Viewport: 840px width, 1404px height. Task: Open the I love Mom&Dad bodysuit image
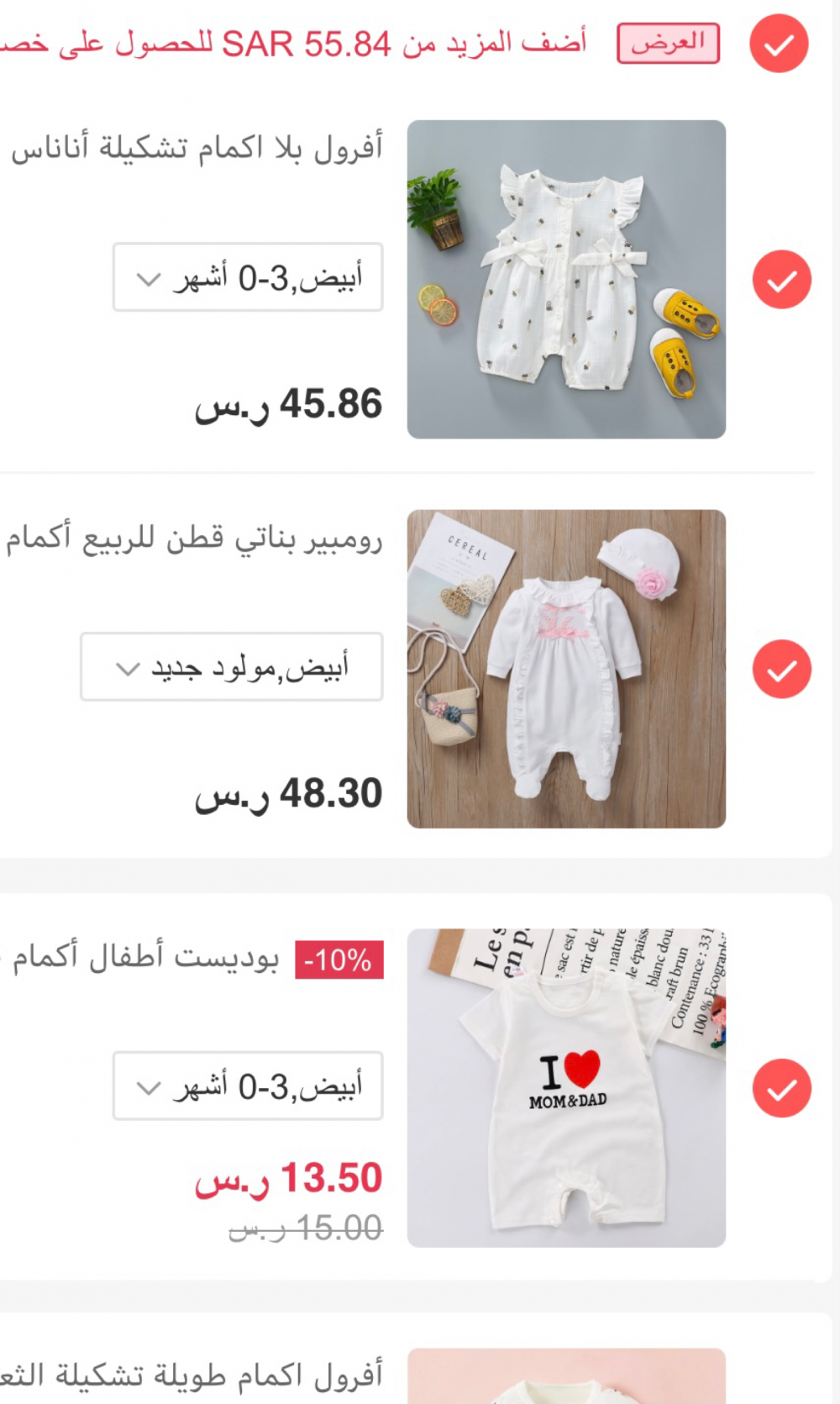[566, 1088]
